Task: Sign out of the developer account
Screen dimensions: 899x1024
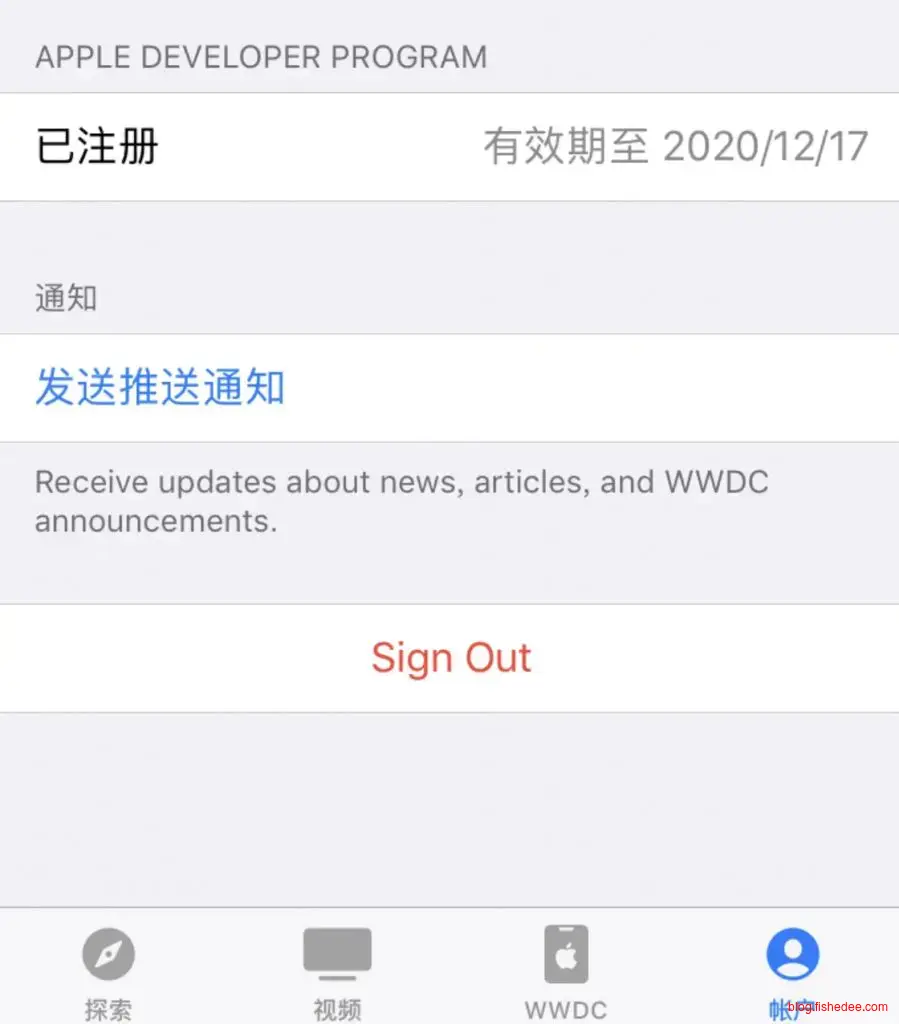Action: coord(450,658)
